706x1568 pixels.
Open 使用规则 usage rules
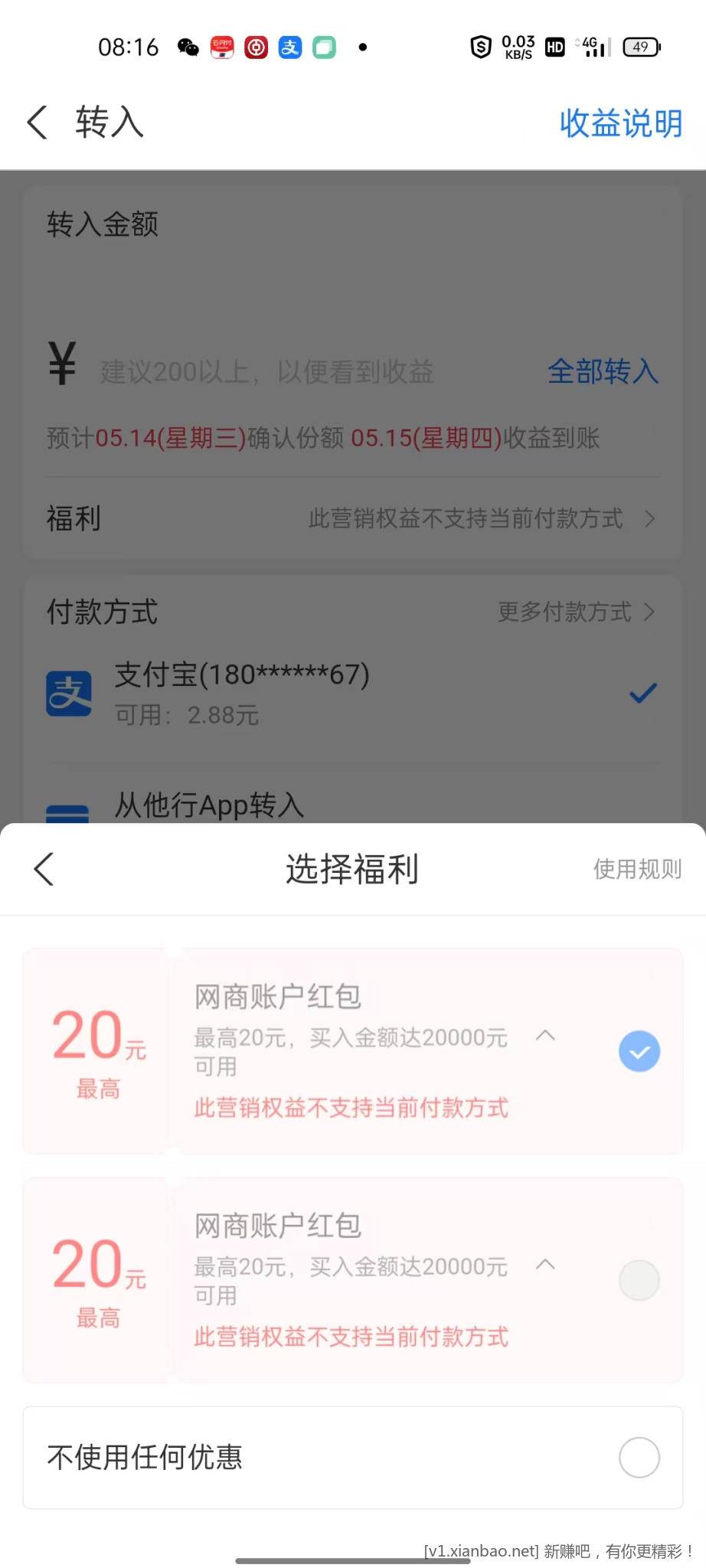tap(637, 869)
